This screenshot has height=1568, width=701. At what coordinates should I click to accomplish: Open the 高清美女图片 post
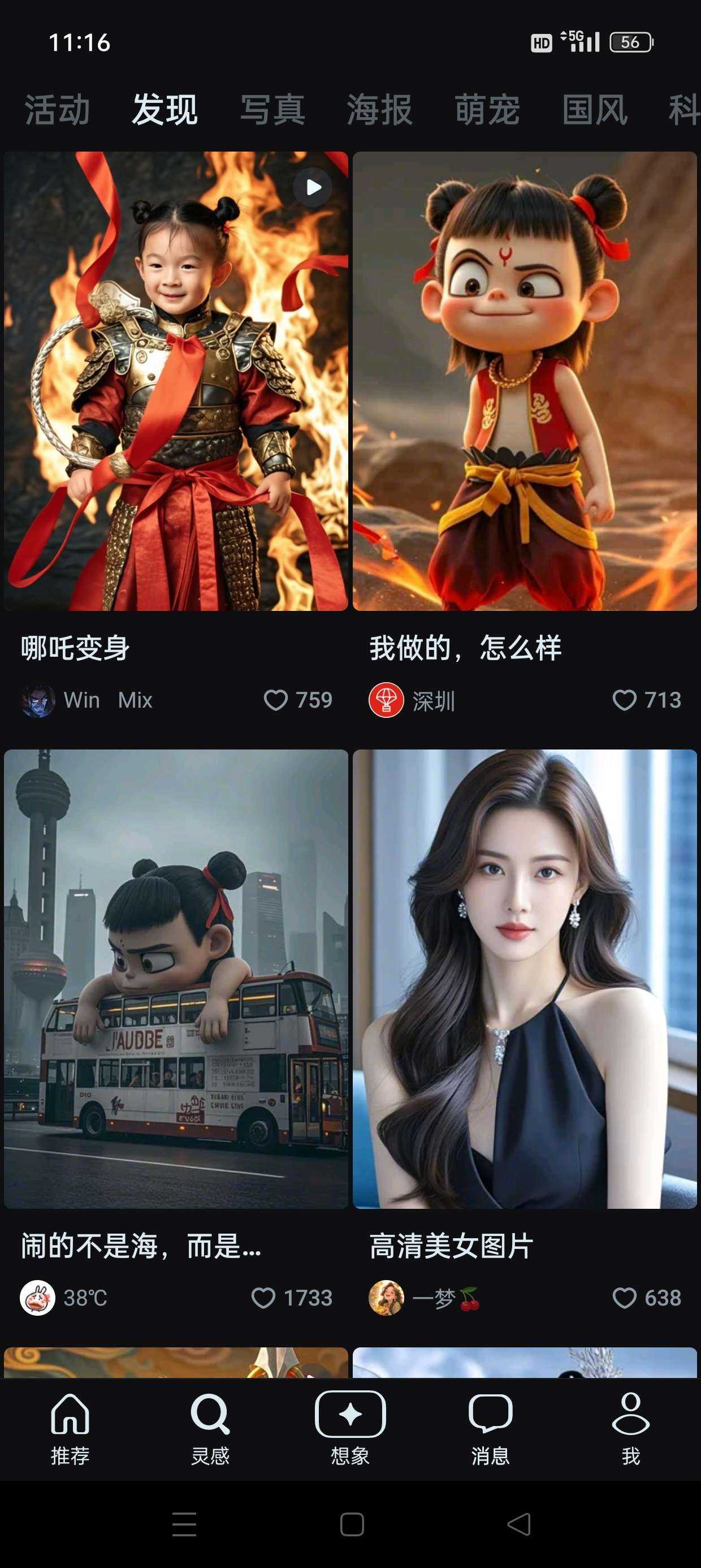tap(525, 979)
